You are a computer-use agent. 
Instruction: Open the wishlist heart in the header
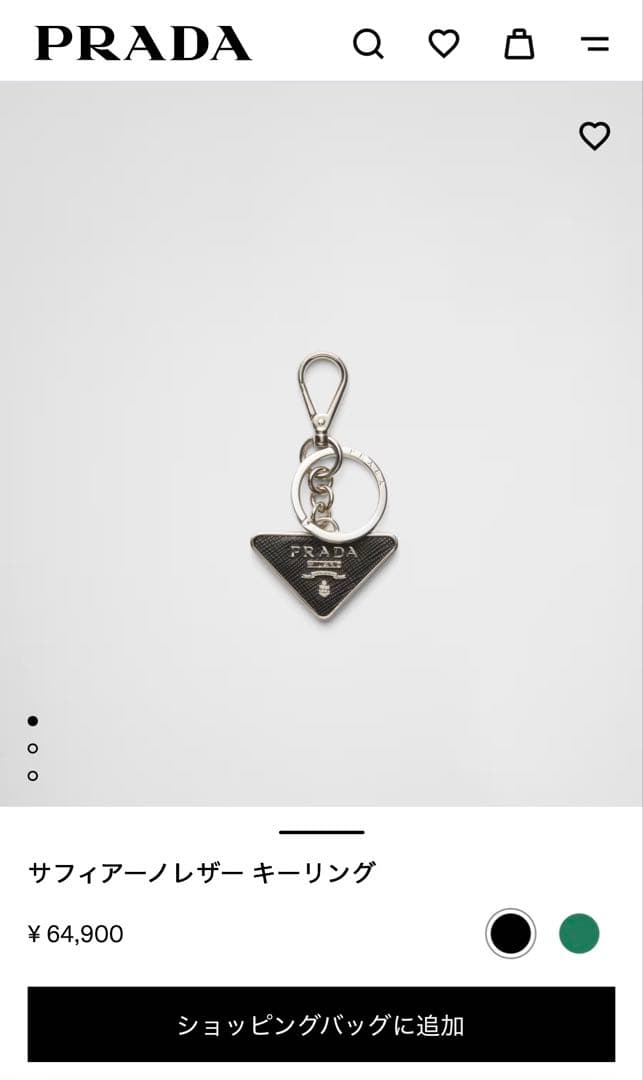[x=443, y=43]
